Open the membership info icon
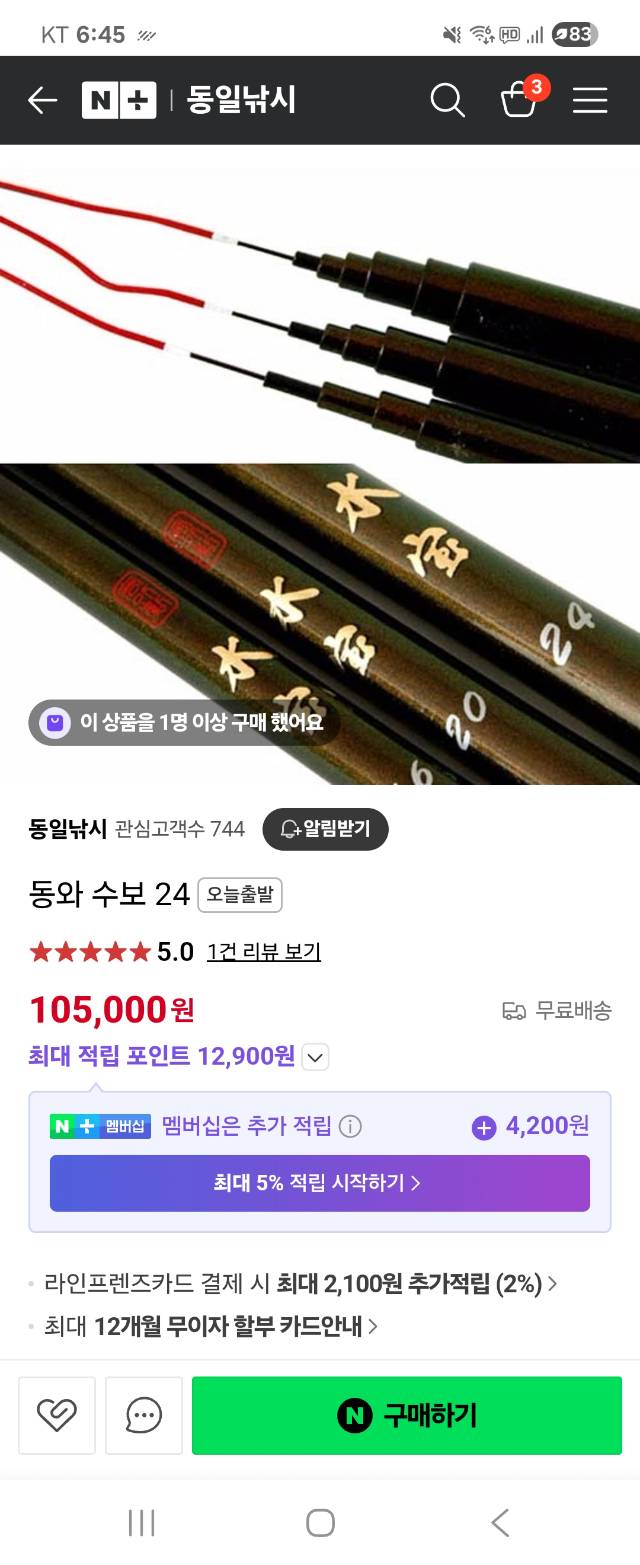This screenshot has height=1565, width=640. [x=350, y=1127]
